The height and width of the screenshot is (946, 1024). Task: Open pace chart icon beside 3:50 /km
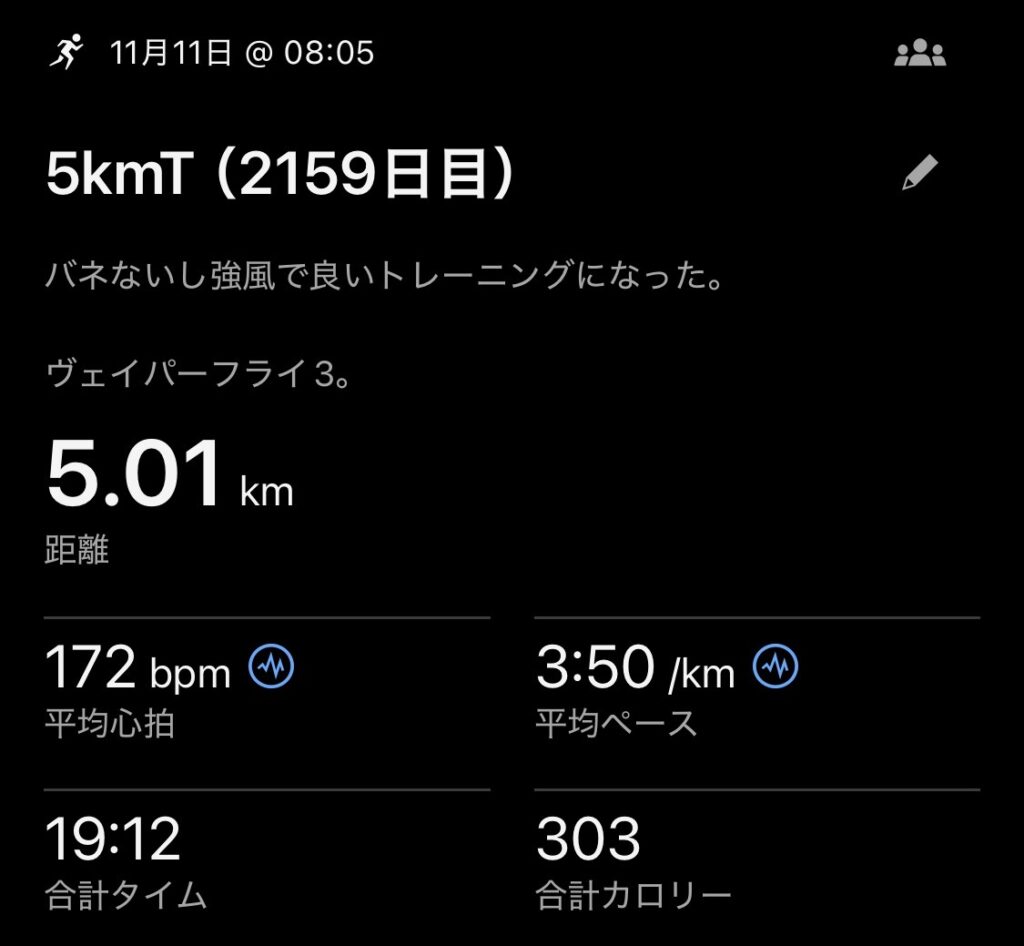click(776, 667)
